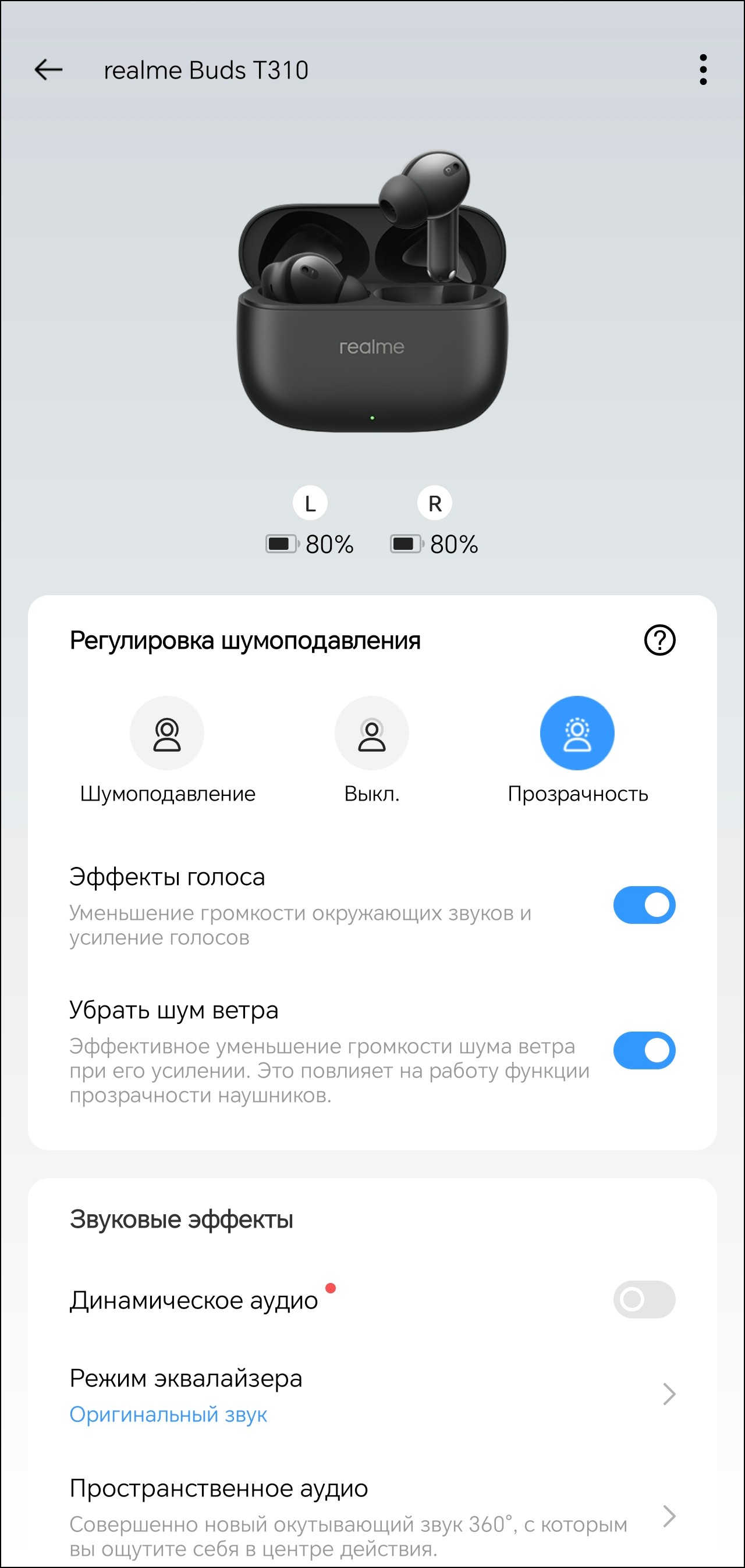The height and width of the screenshot is (1568, 745).
Task: Go back from realme Buds T310 screen
Action: pos(49,70)
